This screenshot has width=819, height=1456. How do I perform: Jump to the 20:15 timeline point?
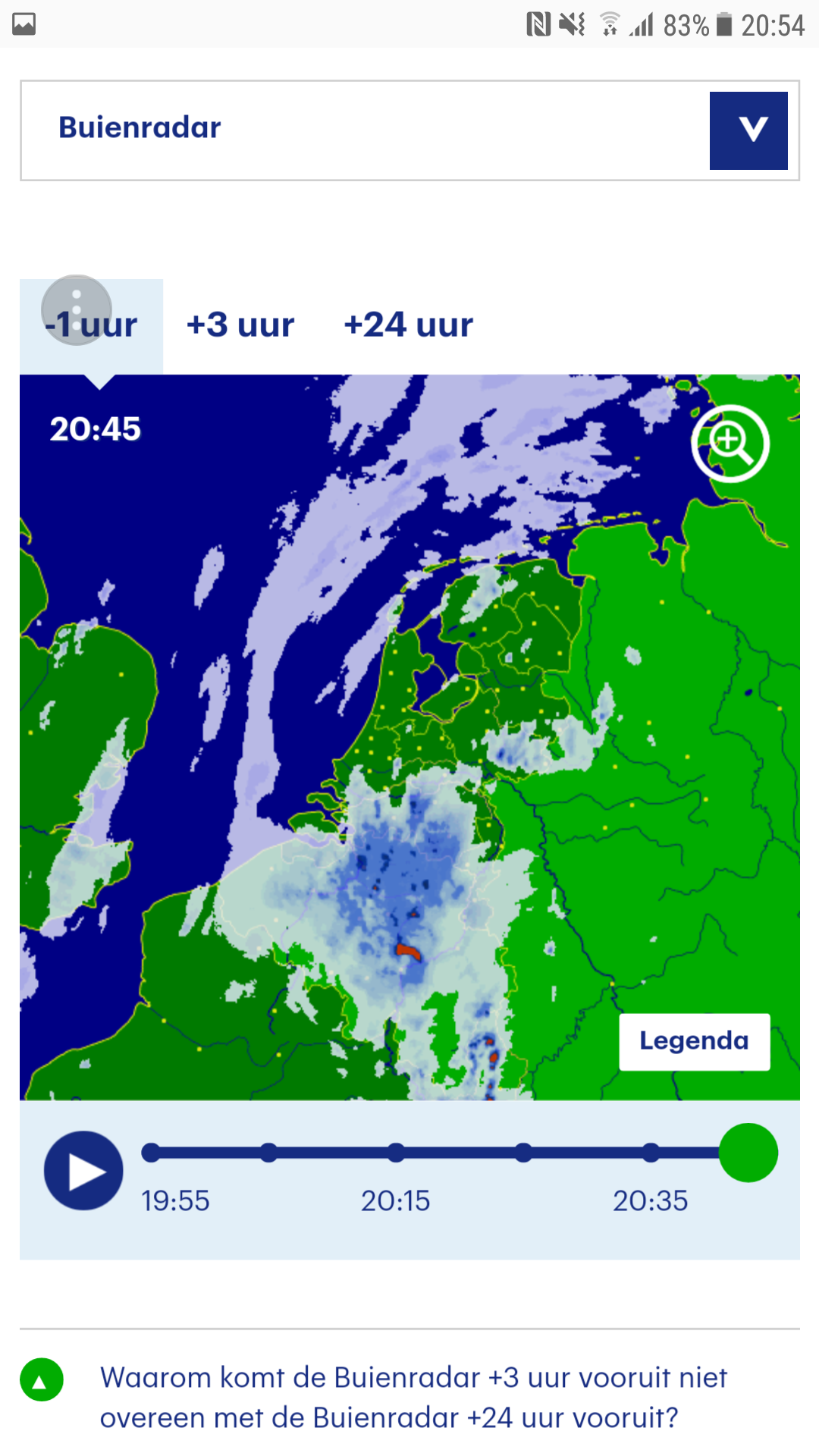point(396,1153)
